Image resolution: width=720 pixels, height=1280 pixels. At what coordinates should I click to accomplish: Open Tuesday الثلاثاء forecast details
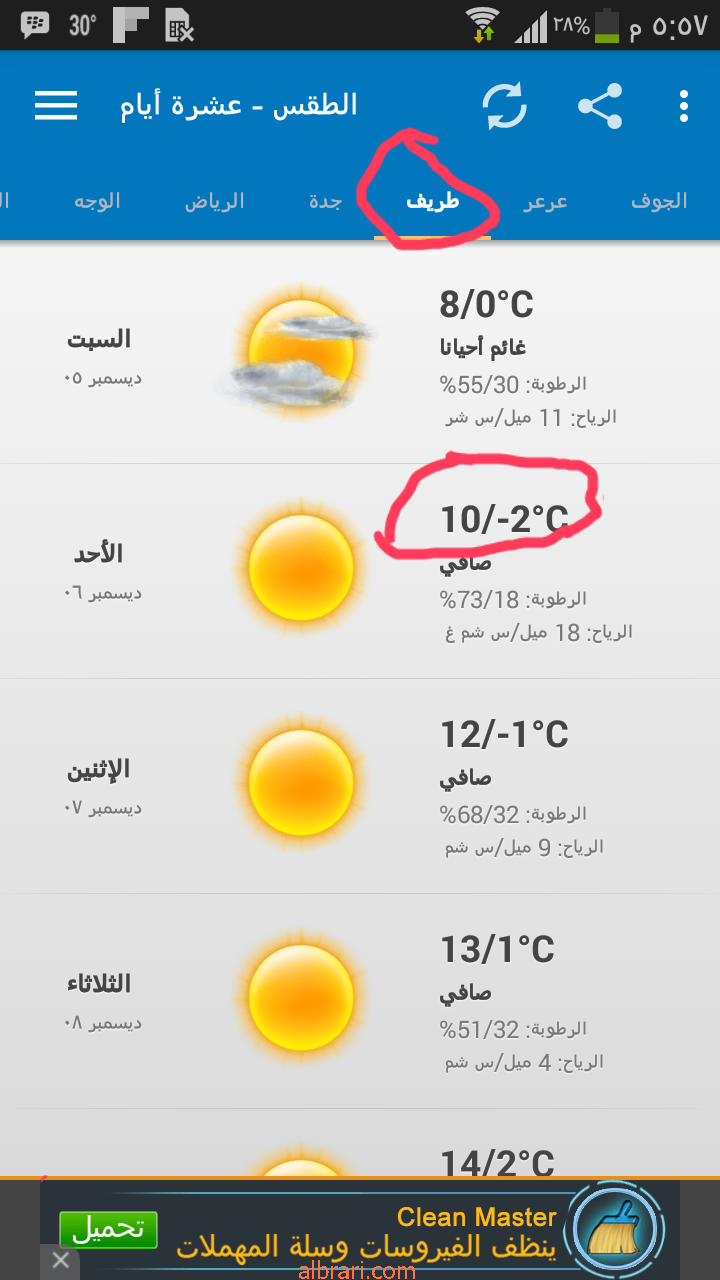pos(360,1001)
